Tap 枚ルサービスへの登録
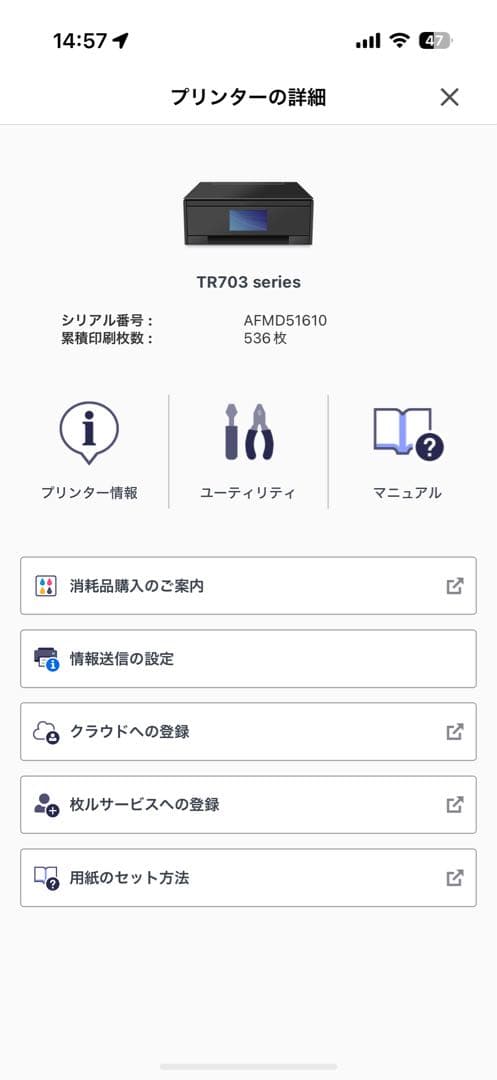This screenshot has height=1080, width=497. [248, 804]
